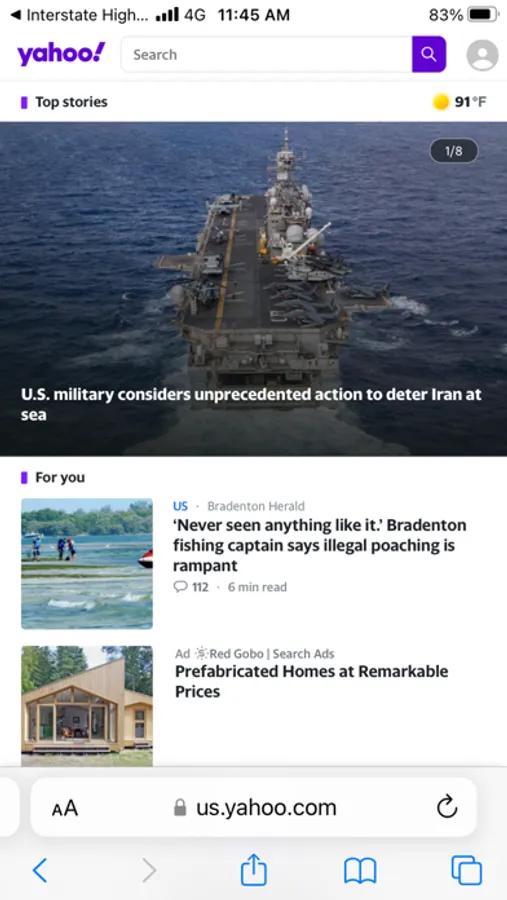Show all open Safari tabs
The height and width of the screenshot is (900, 507).
(466, 871)
